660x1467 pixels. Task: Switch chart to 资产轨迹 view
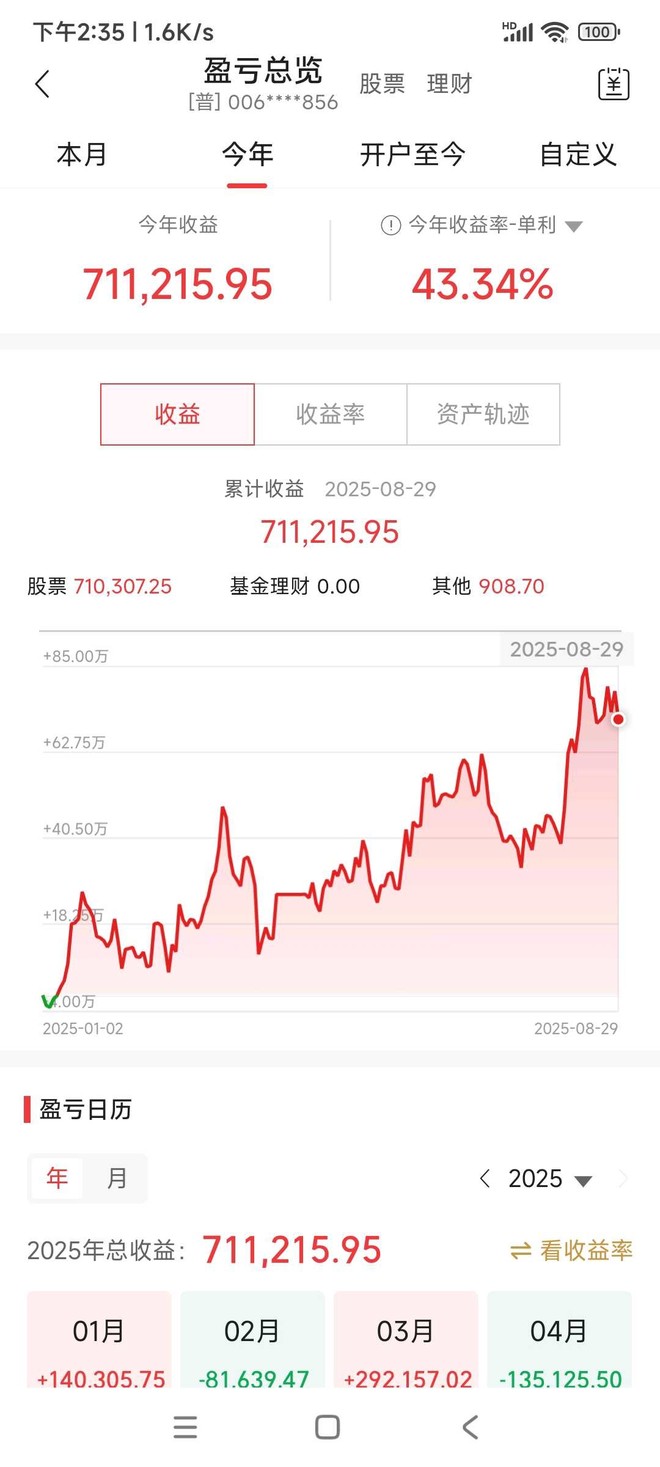pos(483,414)
